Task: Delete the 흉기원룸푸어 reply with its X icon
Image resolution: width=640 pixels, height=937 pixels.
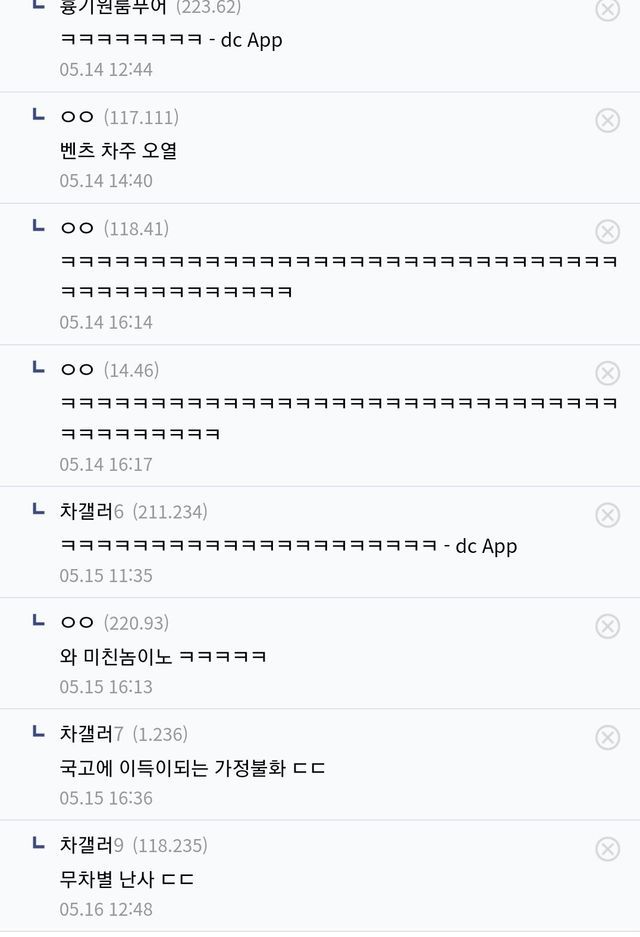Action: coord(607,9)
